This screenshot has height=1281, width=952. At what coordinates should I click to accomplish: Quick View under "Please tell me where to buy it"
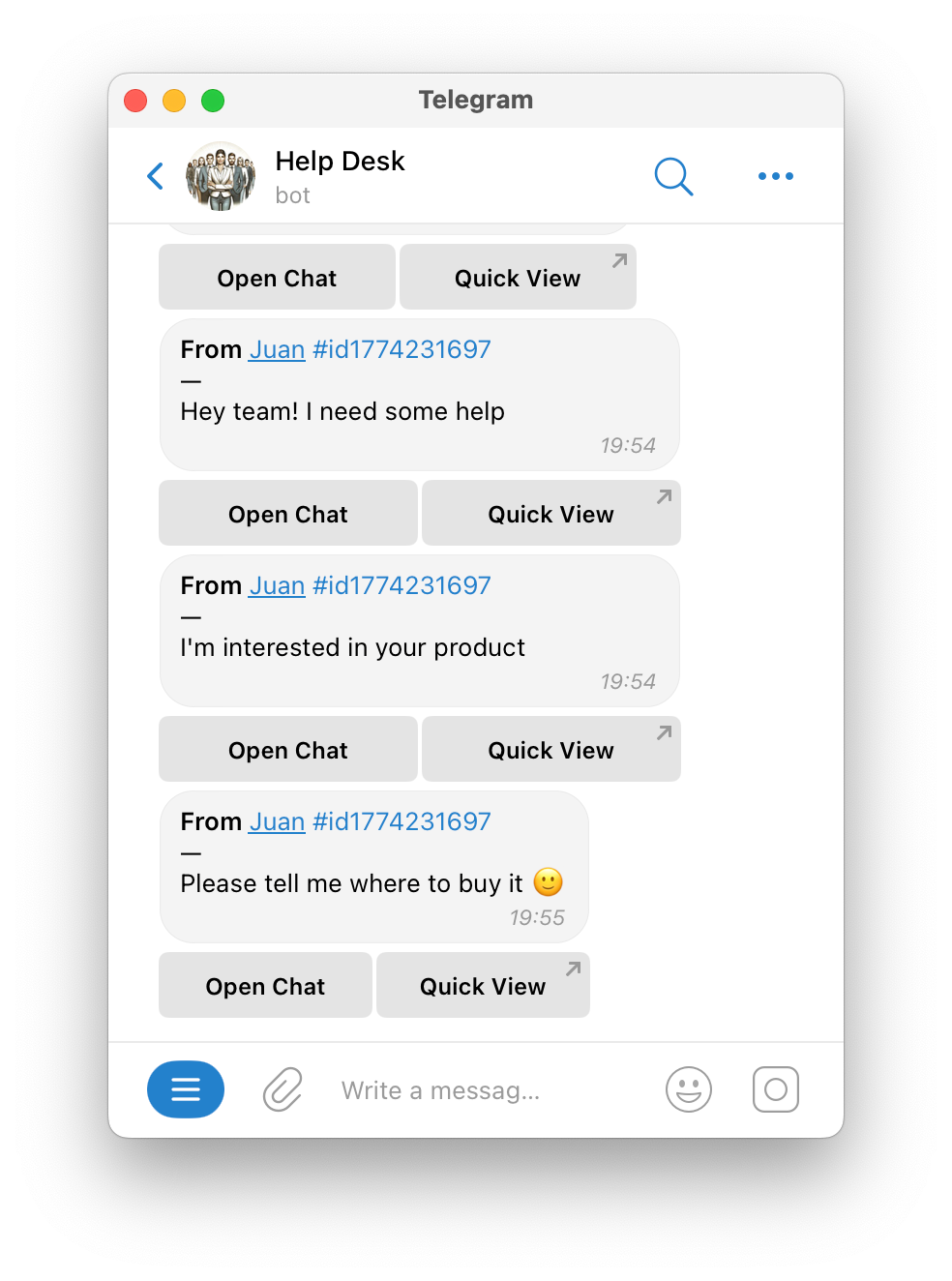(483, 986)
